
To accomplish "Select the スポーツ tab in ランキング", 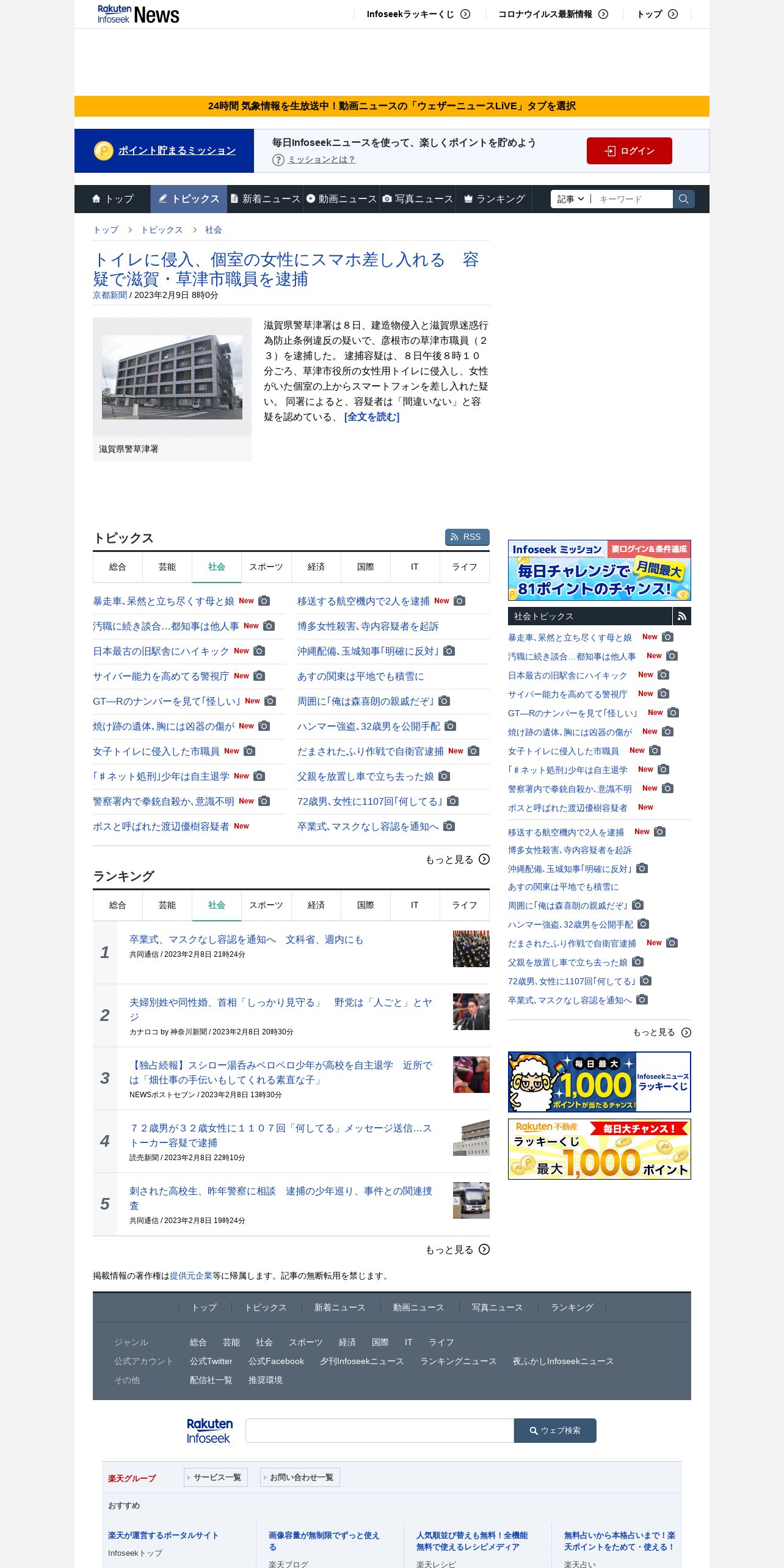I will click(266, 906).
